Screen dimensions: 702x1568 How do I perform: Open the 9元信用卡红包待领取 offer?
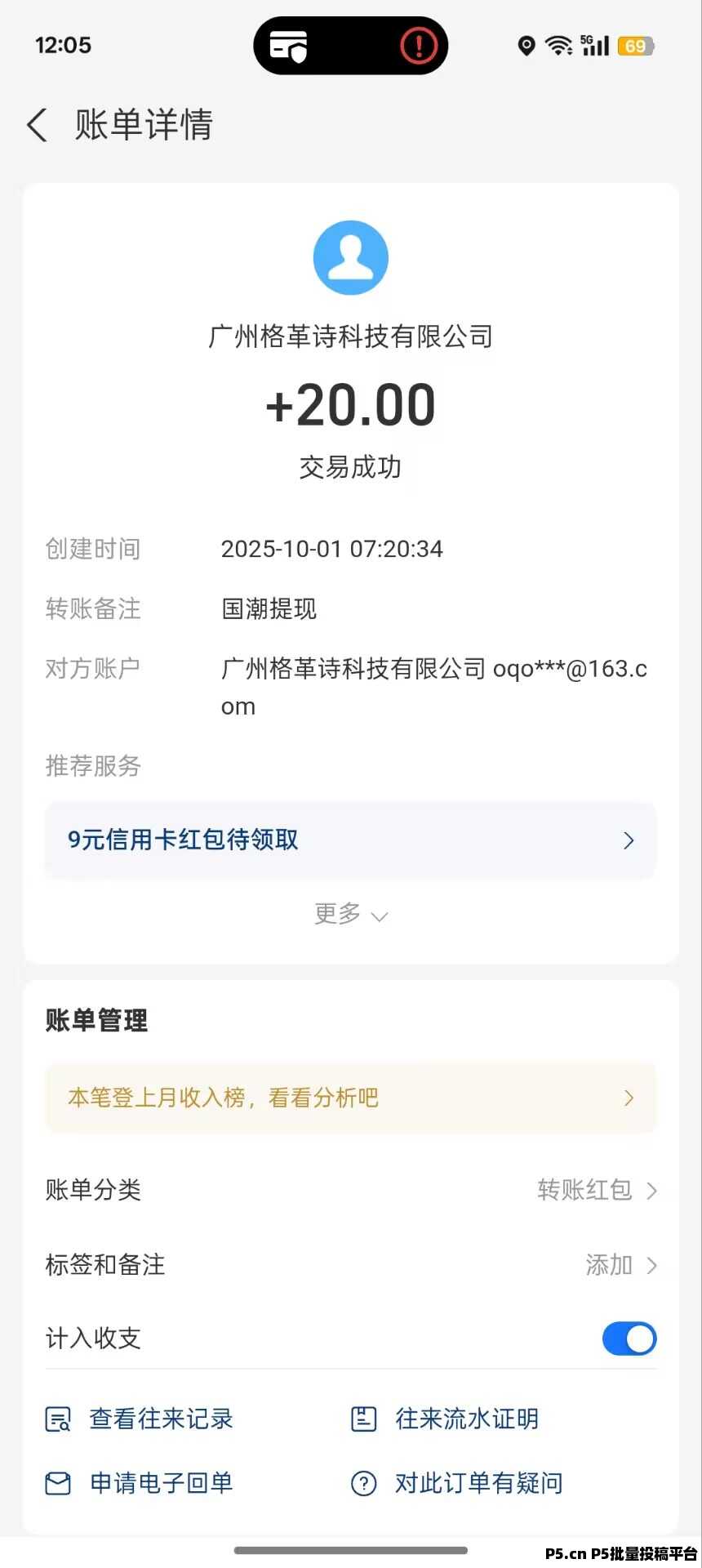[x=351, y=840]
